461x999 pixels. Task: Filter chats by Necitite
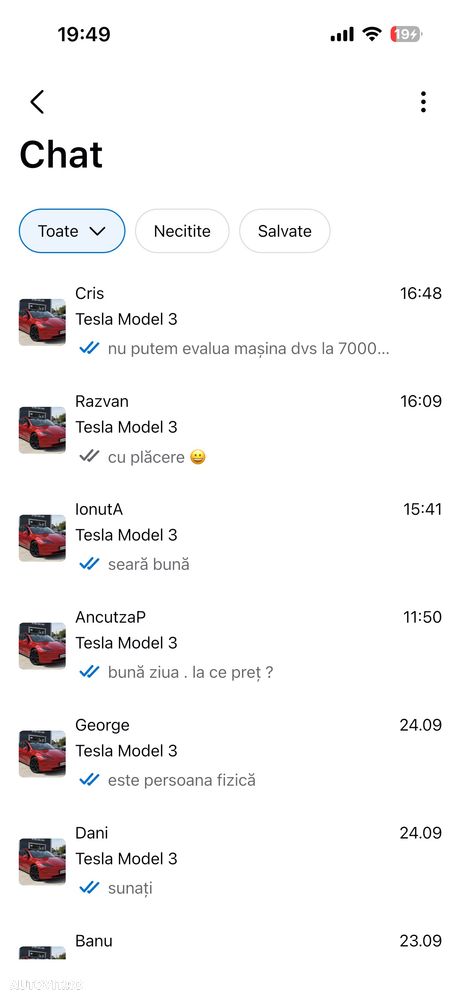(182, 231)
